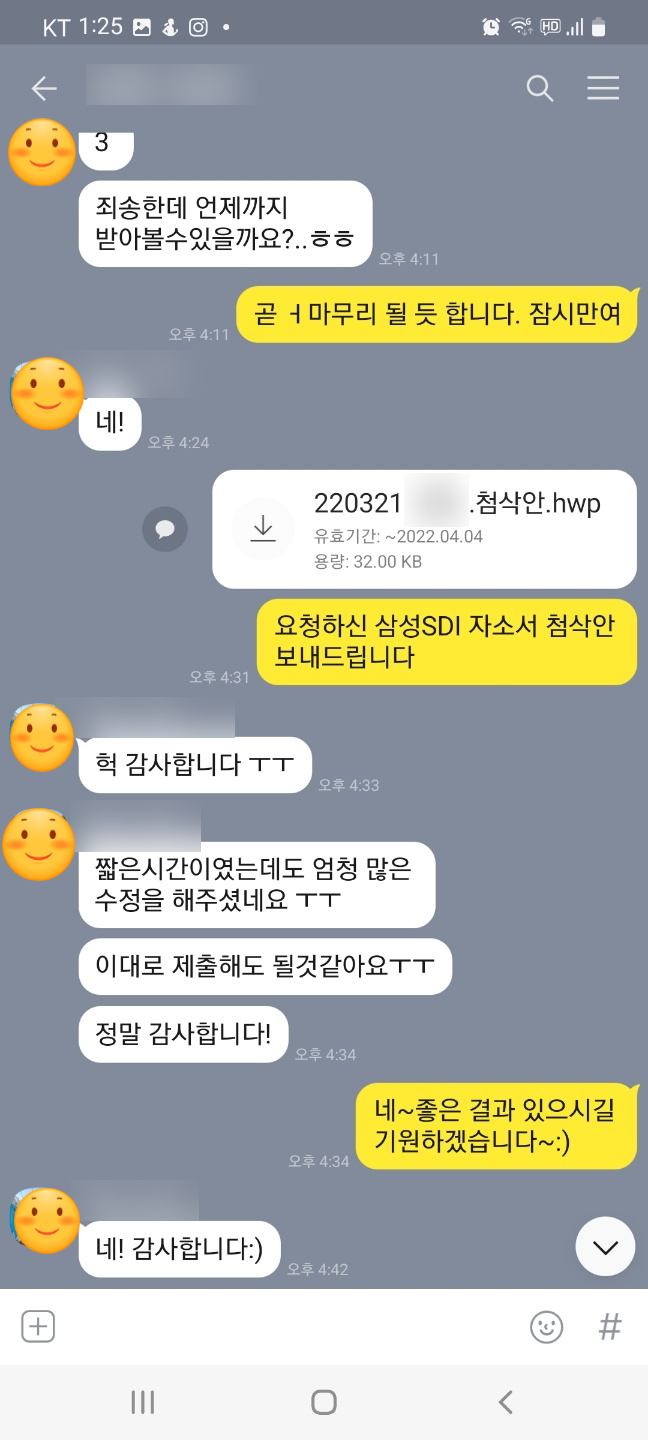Search within the conversation
The height and width of the screenshot is (1440, 648).
pos(540,88)
